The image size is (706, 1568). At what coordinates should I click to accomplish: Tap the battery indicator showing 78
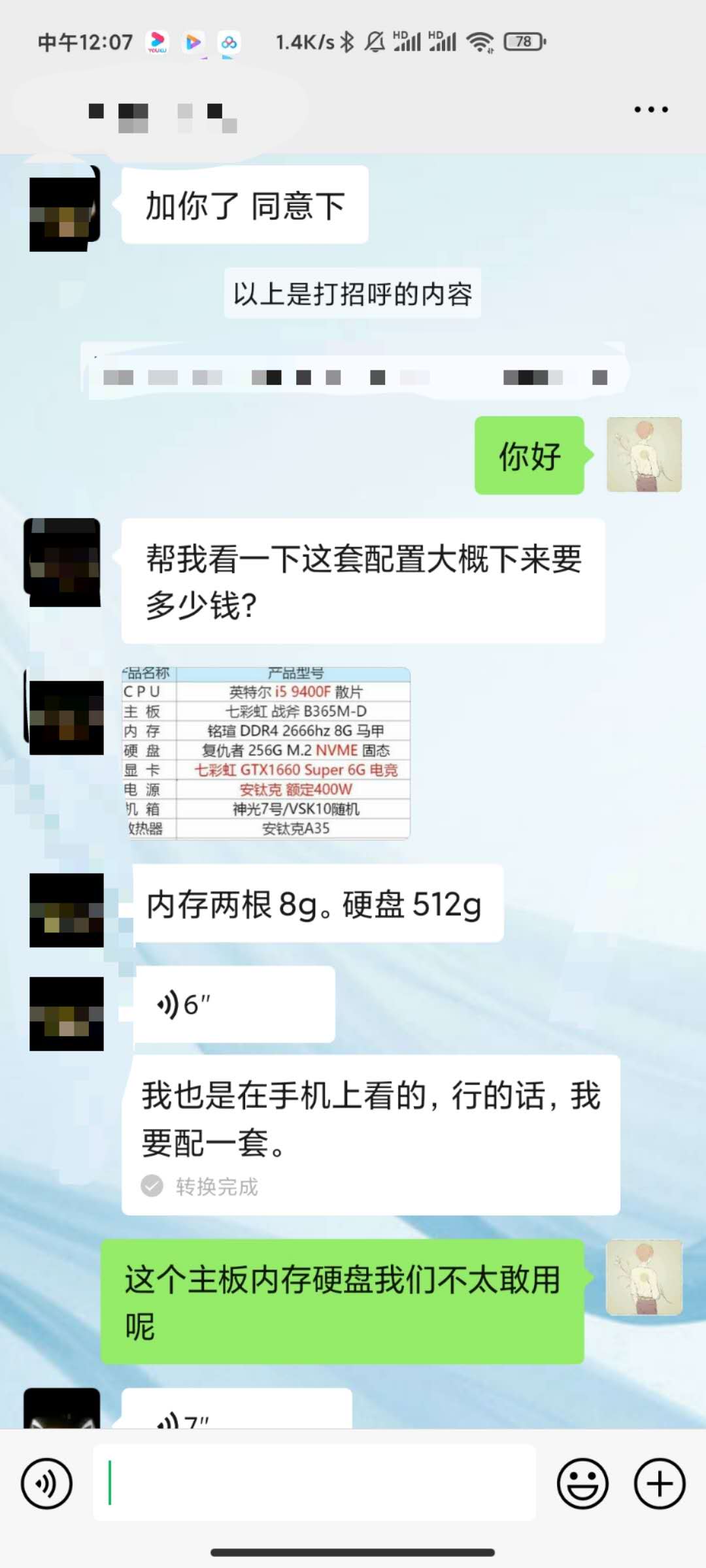[522, 41]
